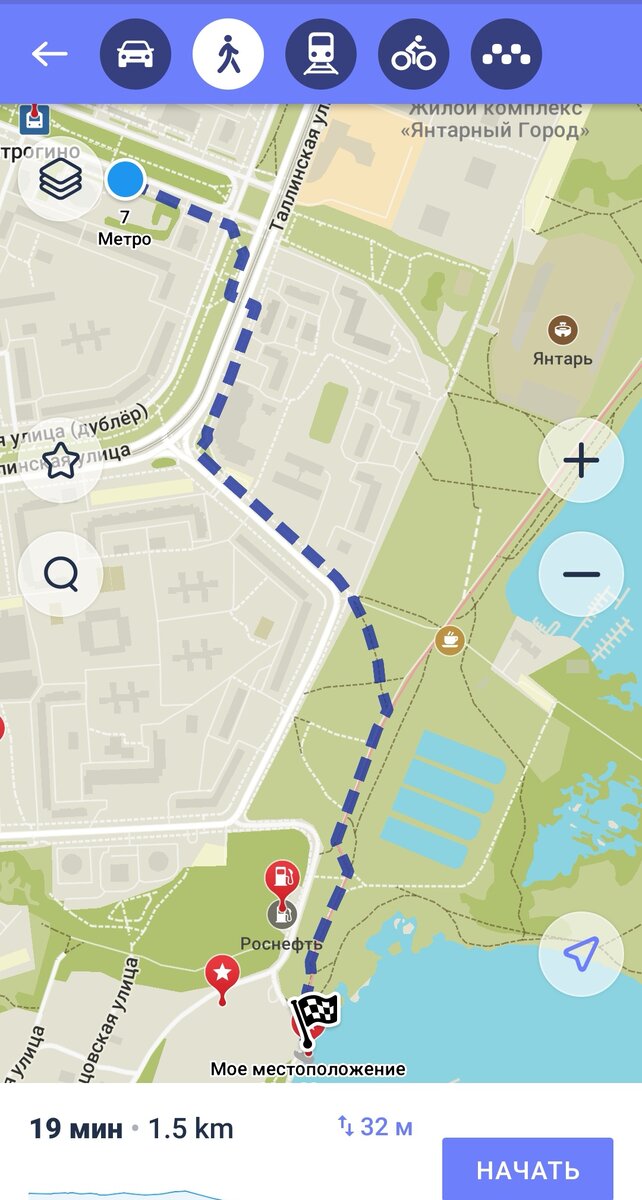The height and width of the screenshot is (1200, 642).
Task: Tap НАЧАТЬ to start navigation
Action: 527,1169
